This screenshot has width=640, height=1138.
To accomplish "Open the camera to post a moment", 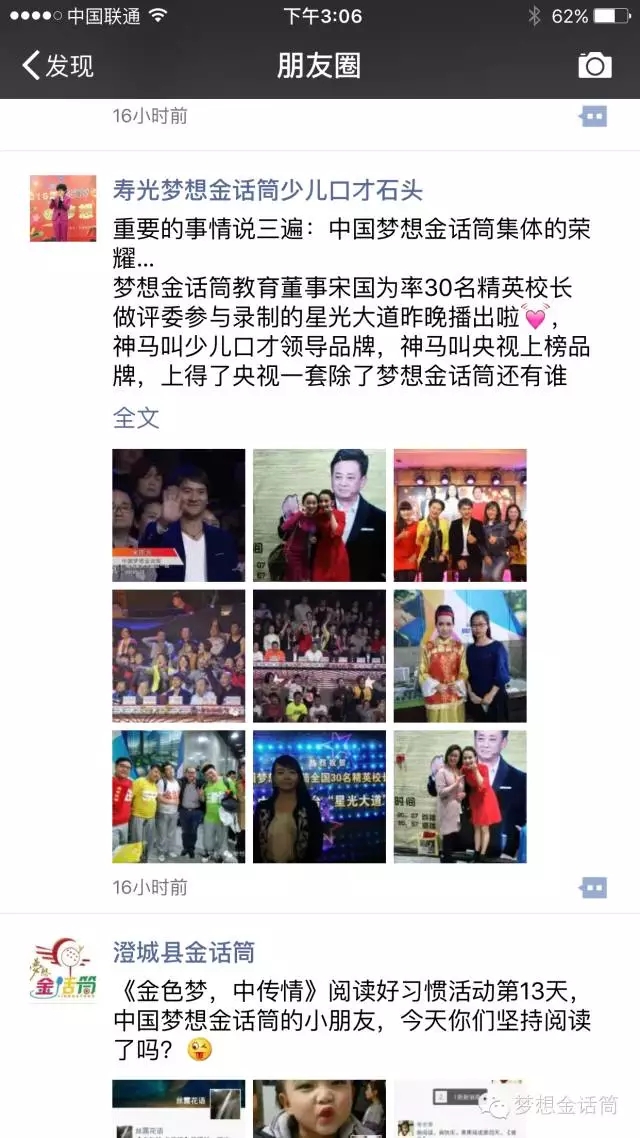I will pyautogui.click(x=595, y=66).
